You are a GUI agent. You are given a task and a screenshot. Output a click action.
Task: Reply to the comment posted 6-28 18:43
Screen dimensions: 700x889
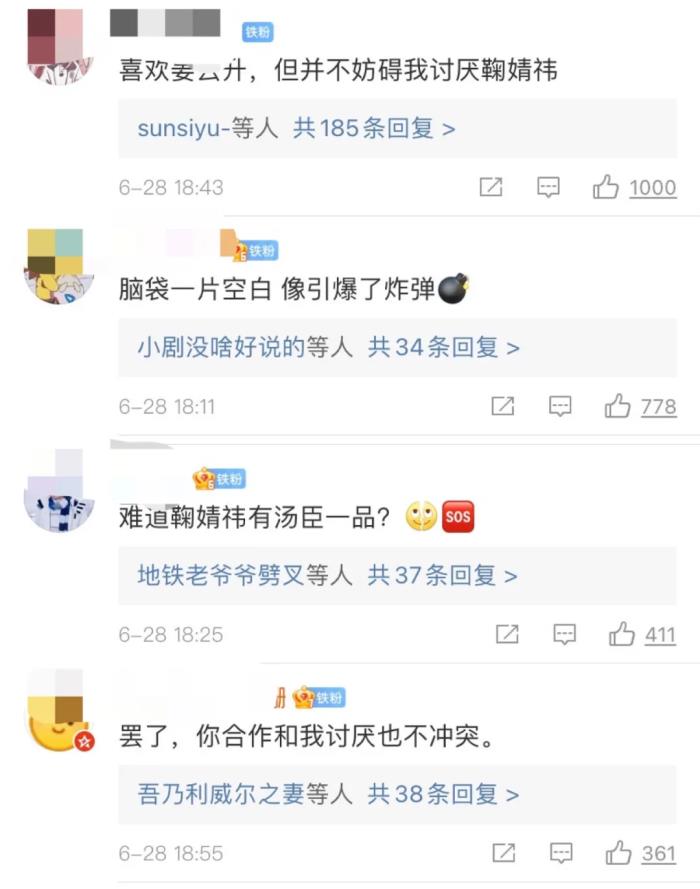[x=548, y=187]
